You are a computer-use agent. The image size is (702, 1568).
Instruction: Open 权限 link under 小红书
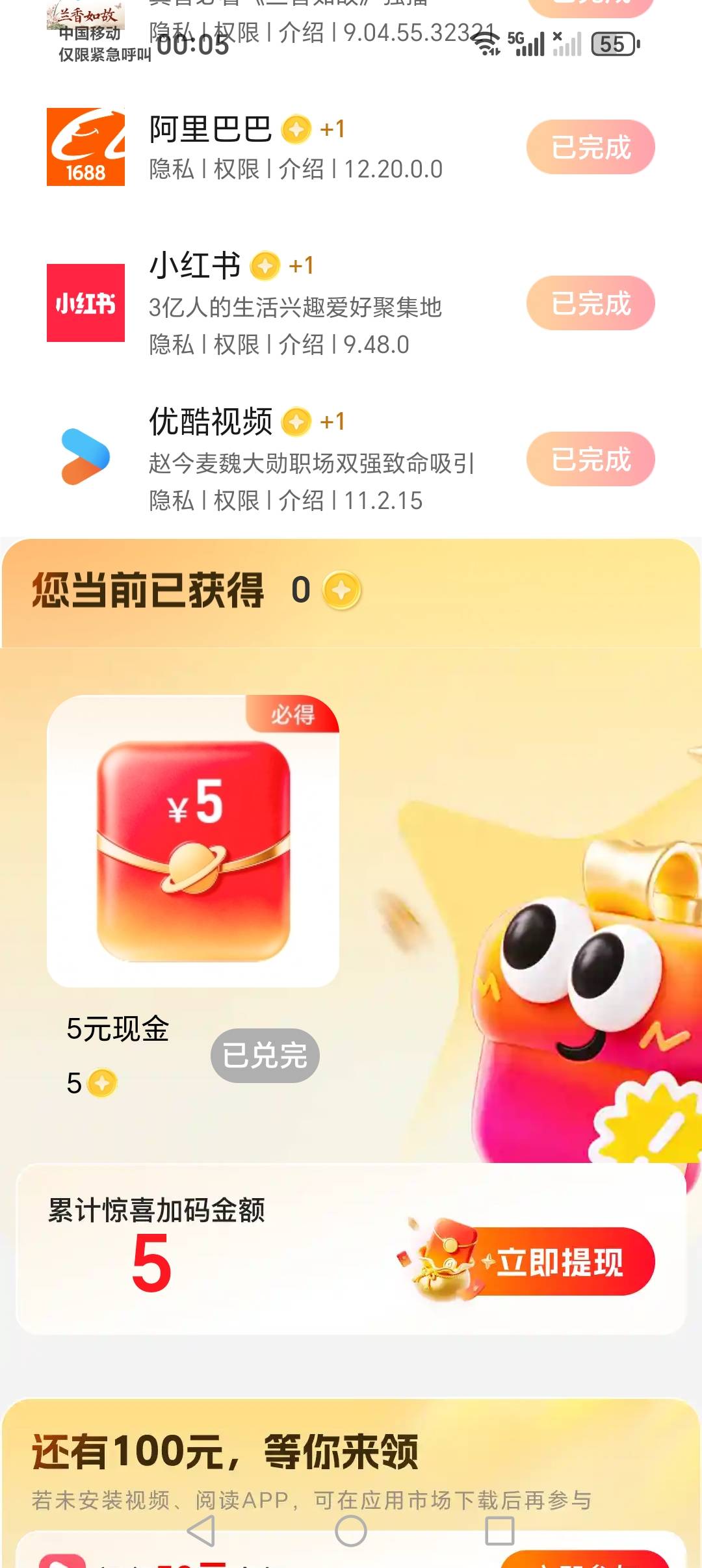click(237, 345)
